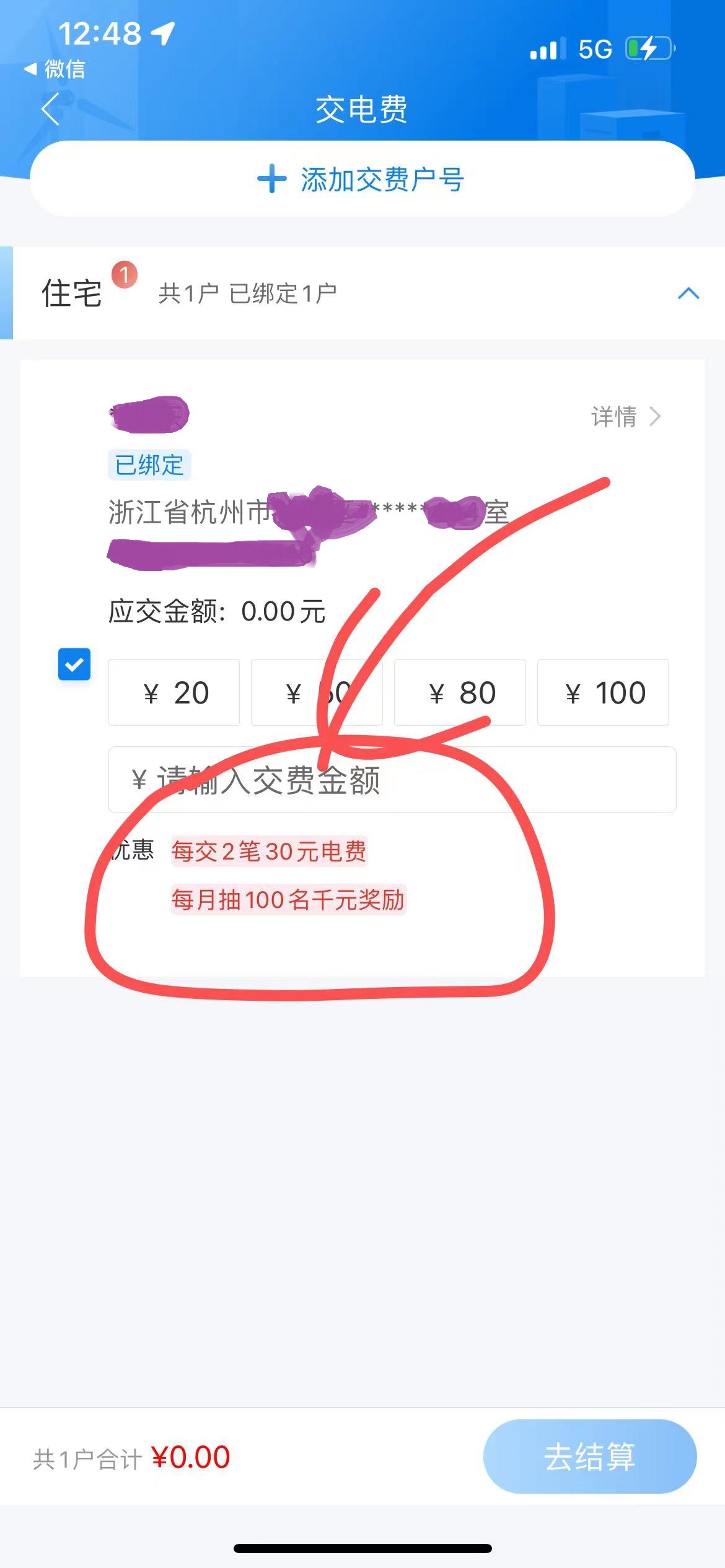The image size is (725, 1568).
Task: Collapse the 住宅 section
Action: 688,294
